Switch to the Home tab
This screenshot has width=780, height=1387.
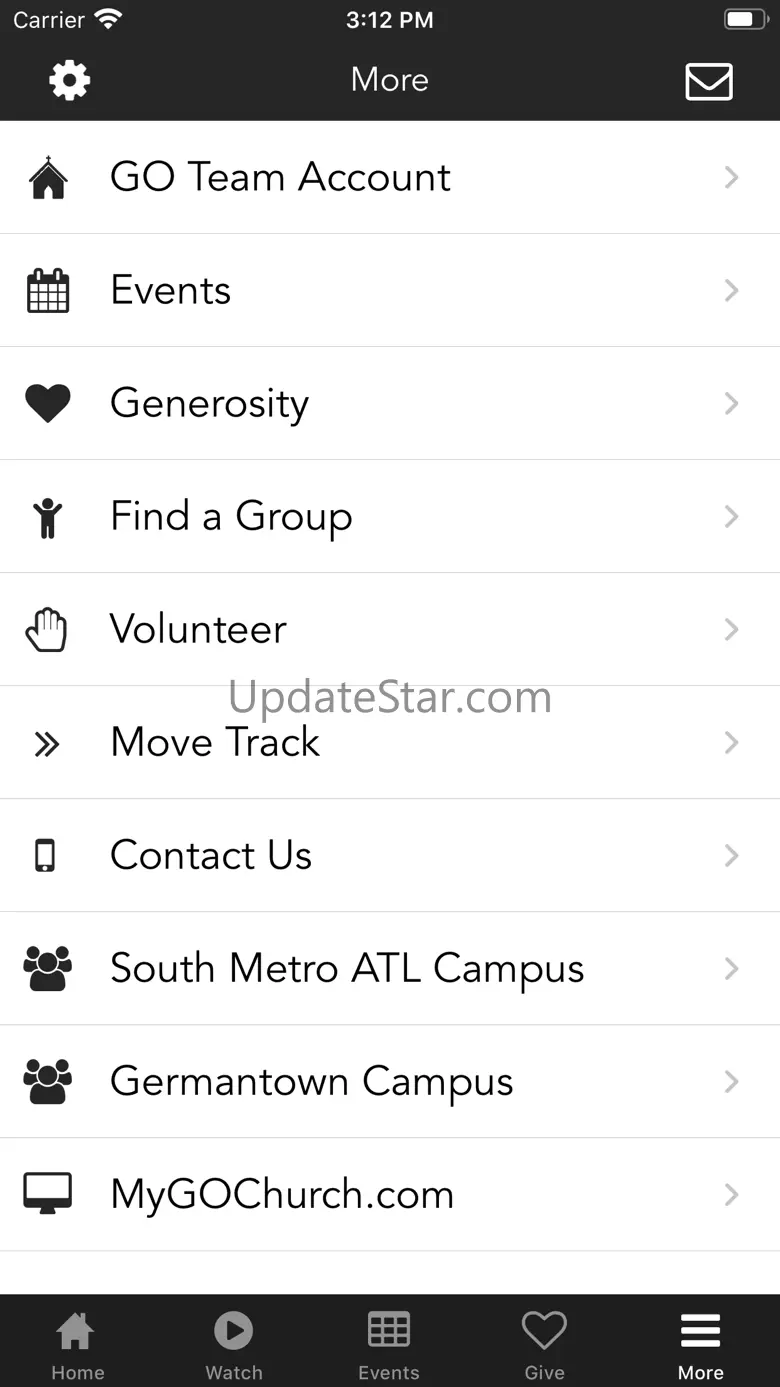pyautogui.click(x=77, y=1344)
